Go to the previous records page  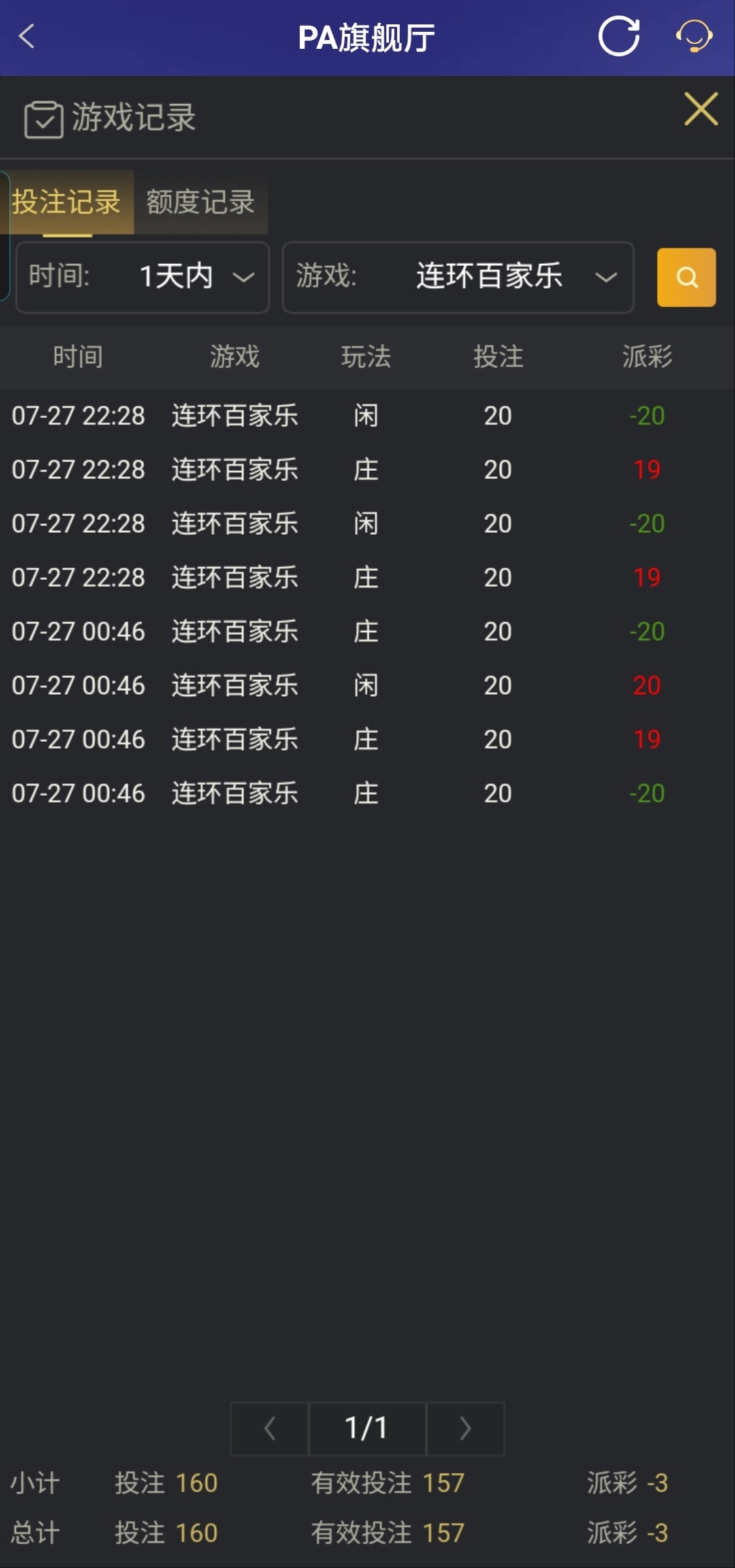(x=270, y=1428)
